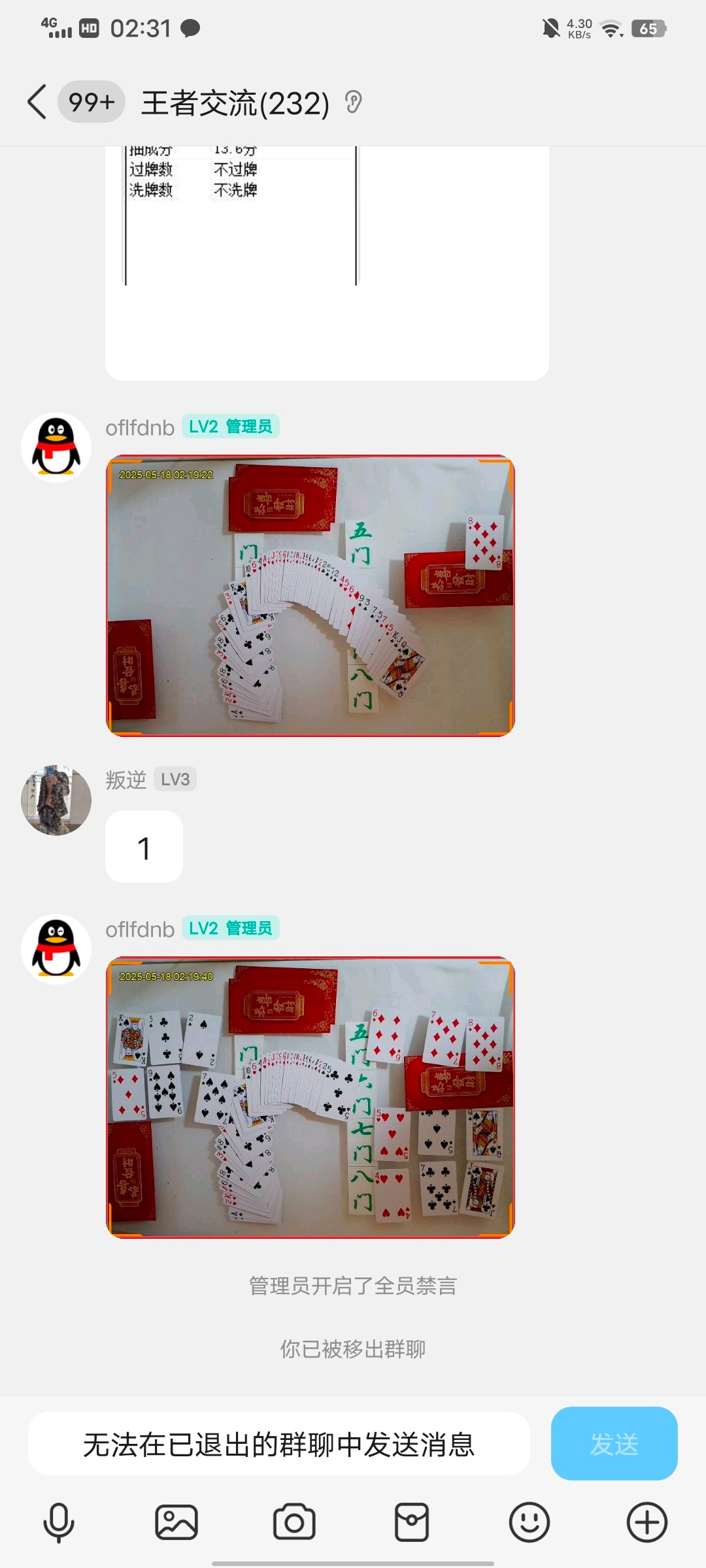Launch the camera to take a photo

[294, 1522]
